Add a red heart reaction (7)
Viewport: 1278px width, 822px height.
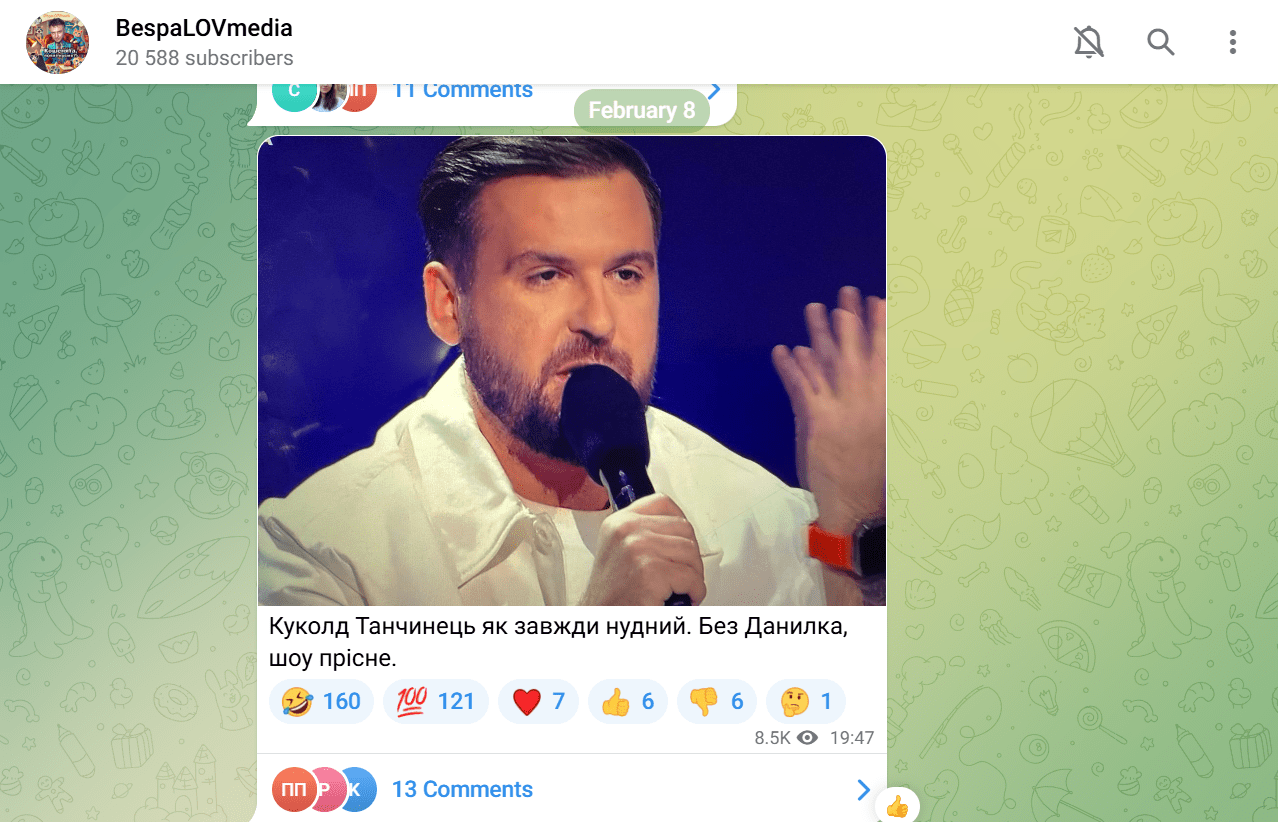[x=538, y=701]
